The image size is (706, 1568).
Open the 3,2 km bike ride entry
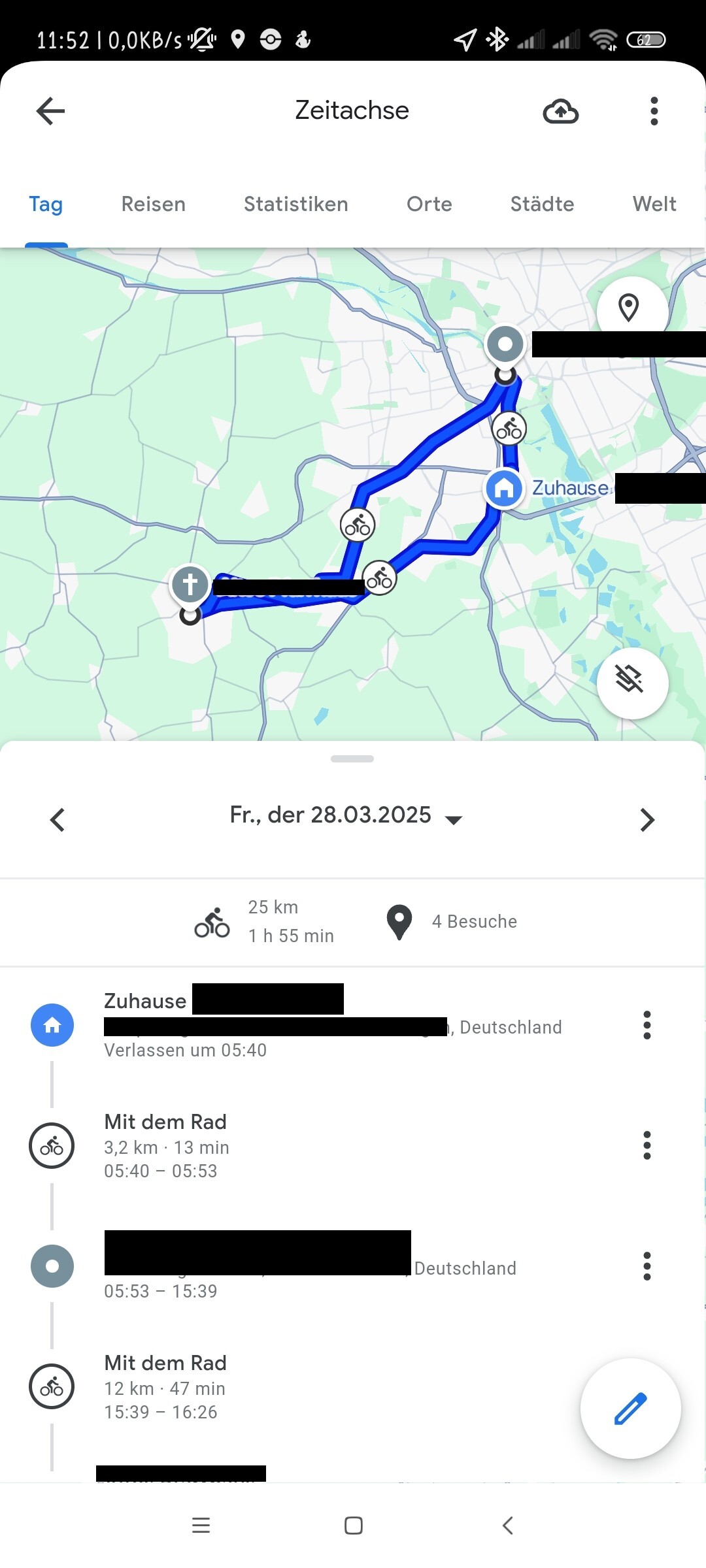[166, 1146]
